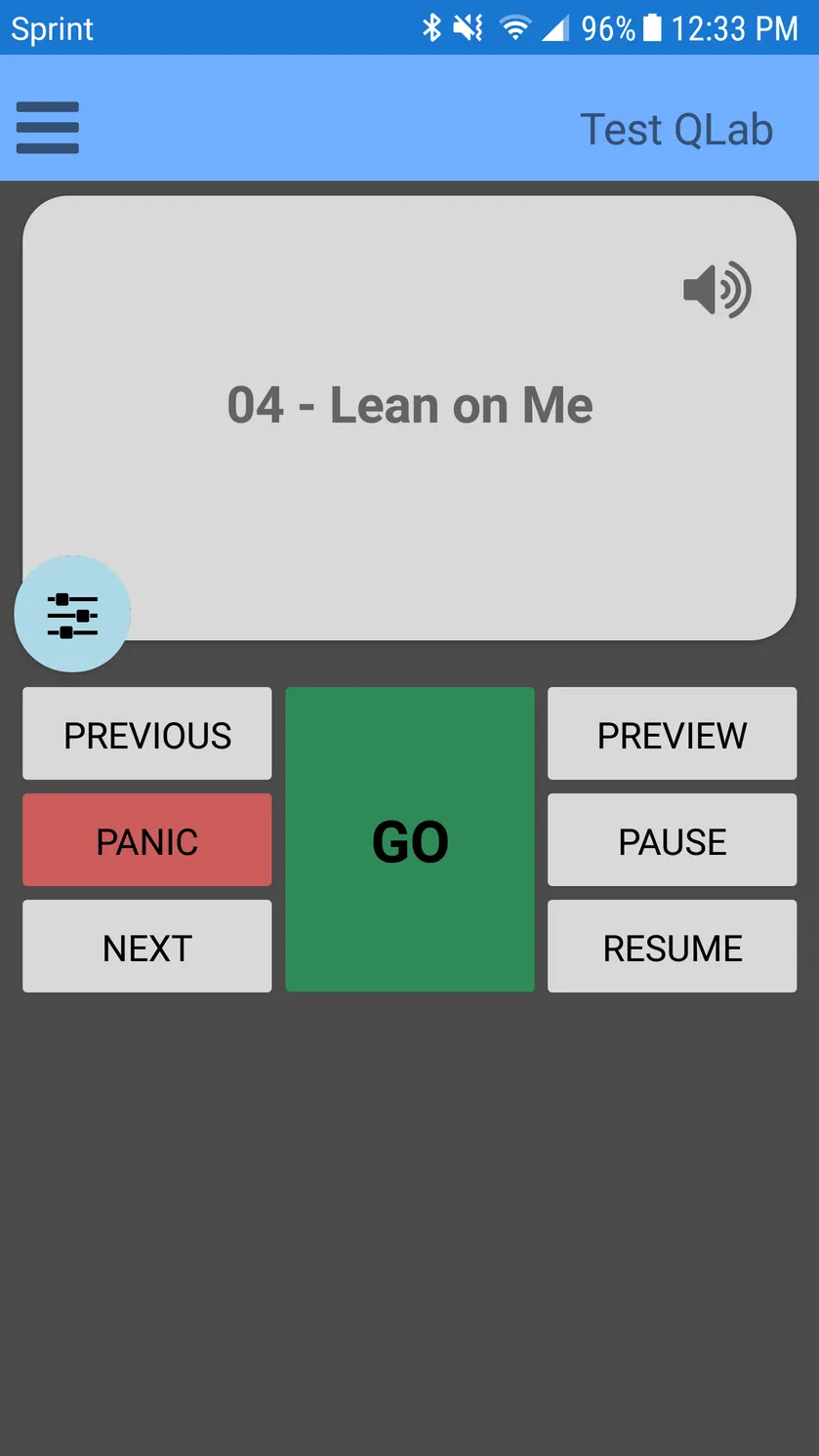Pause playback with the PAUSE button
This screenshot has height=1456, width=819.
pos(673,840)
